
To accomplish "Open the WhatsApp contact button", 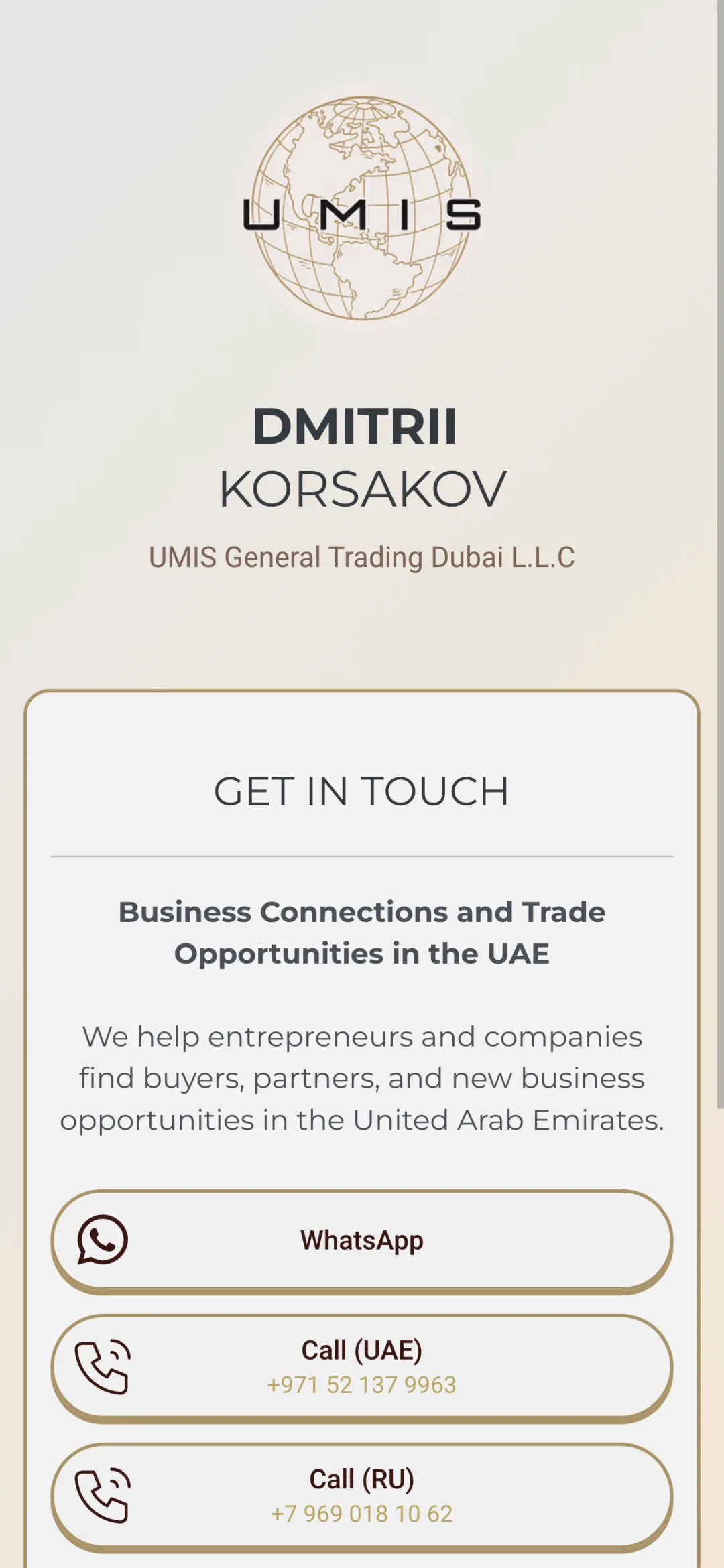I will (362, 1240).
